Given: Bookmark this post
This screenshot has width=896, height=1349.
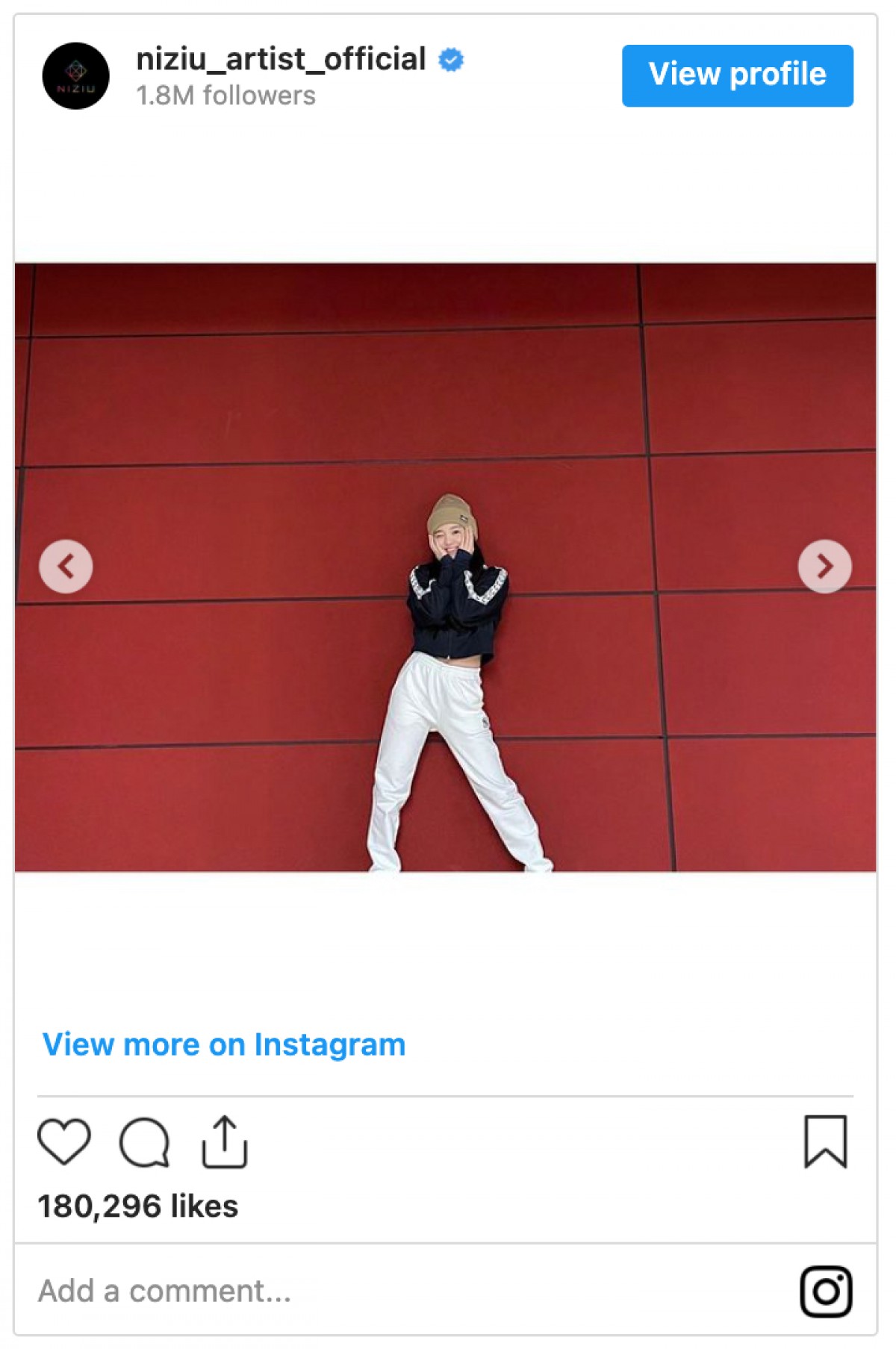Looking at the screenshot, I should pos(825,1141).
